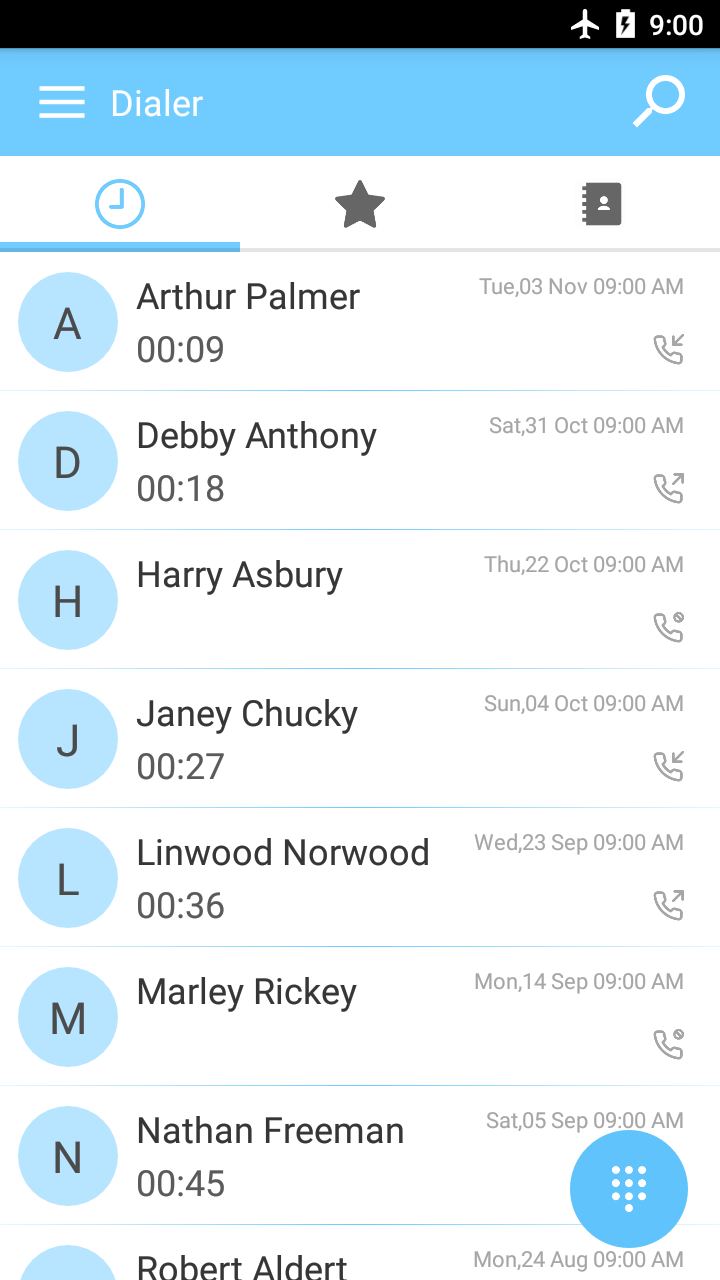Screen dimensions: 720x1280
Task: Open the call history clock tab
Action: 120,204
